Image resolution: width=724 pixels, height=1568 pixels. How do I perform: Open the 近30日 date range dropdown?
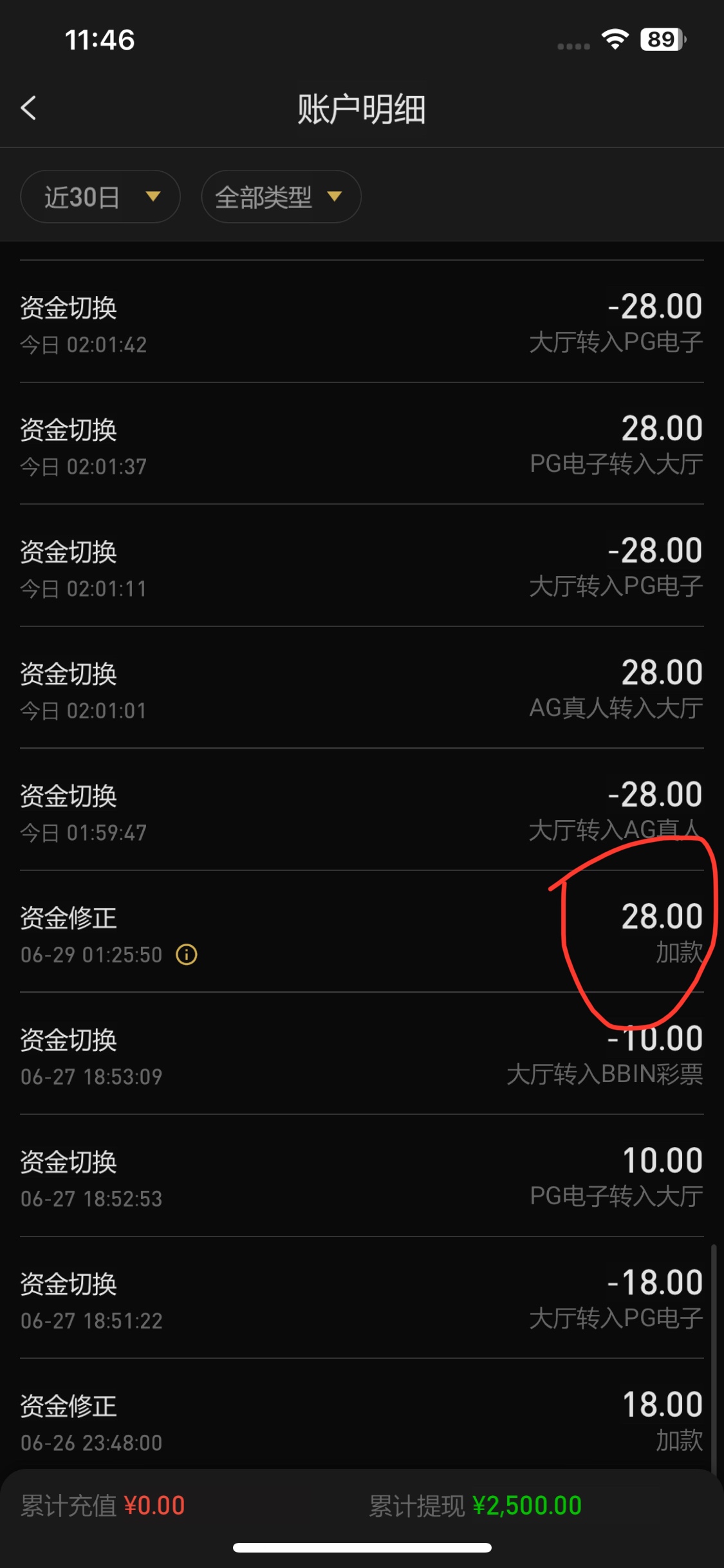pyautogui.click(x=100, y=197)
